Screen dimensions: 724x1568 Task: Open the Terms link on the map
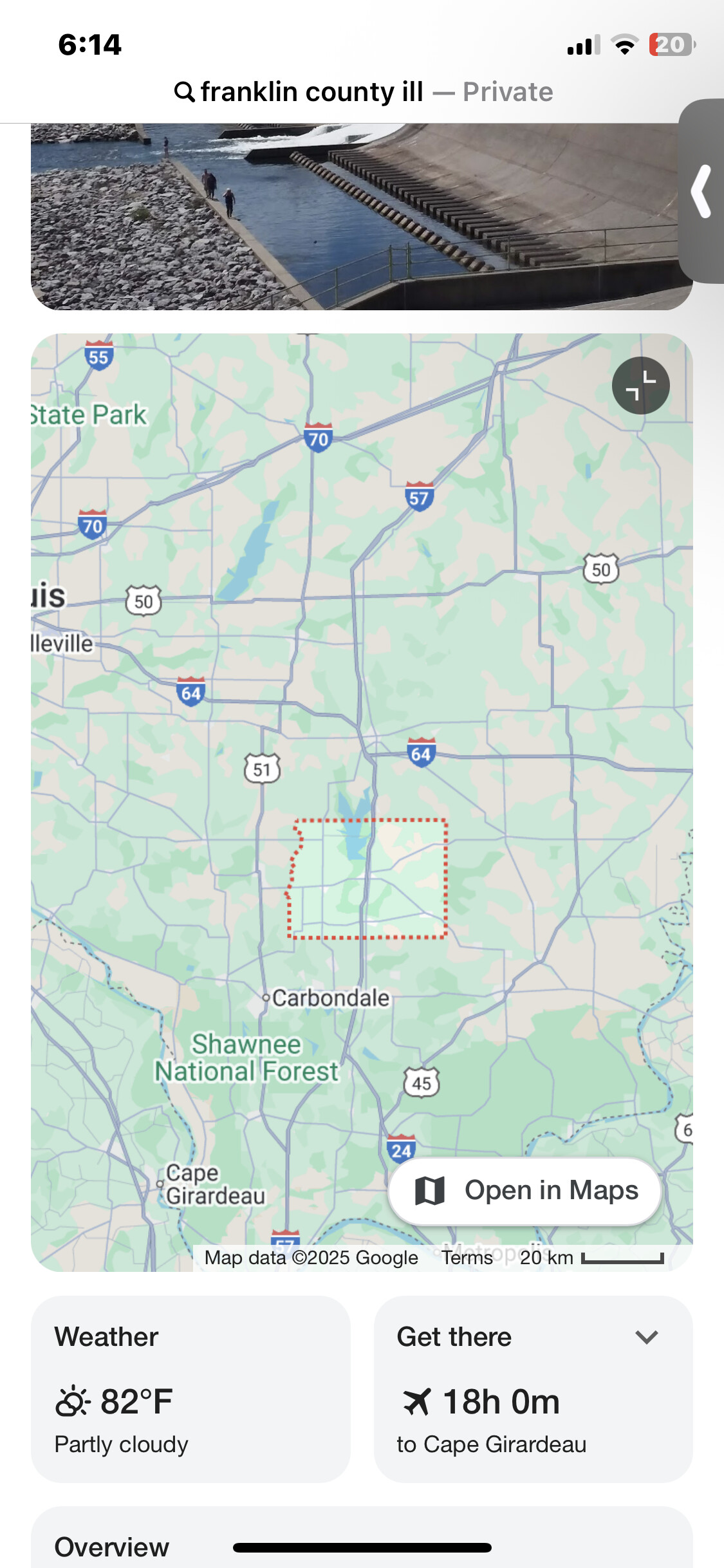(x=467, y=1257)
